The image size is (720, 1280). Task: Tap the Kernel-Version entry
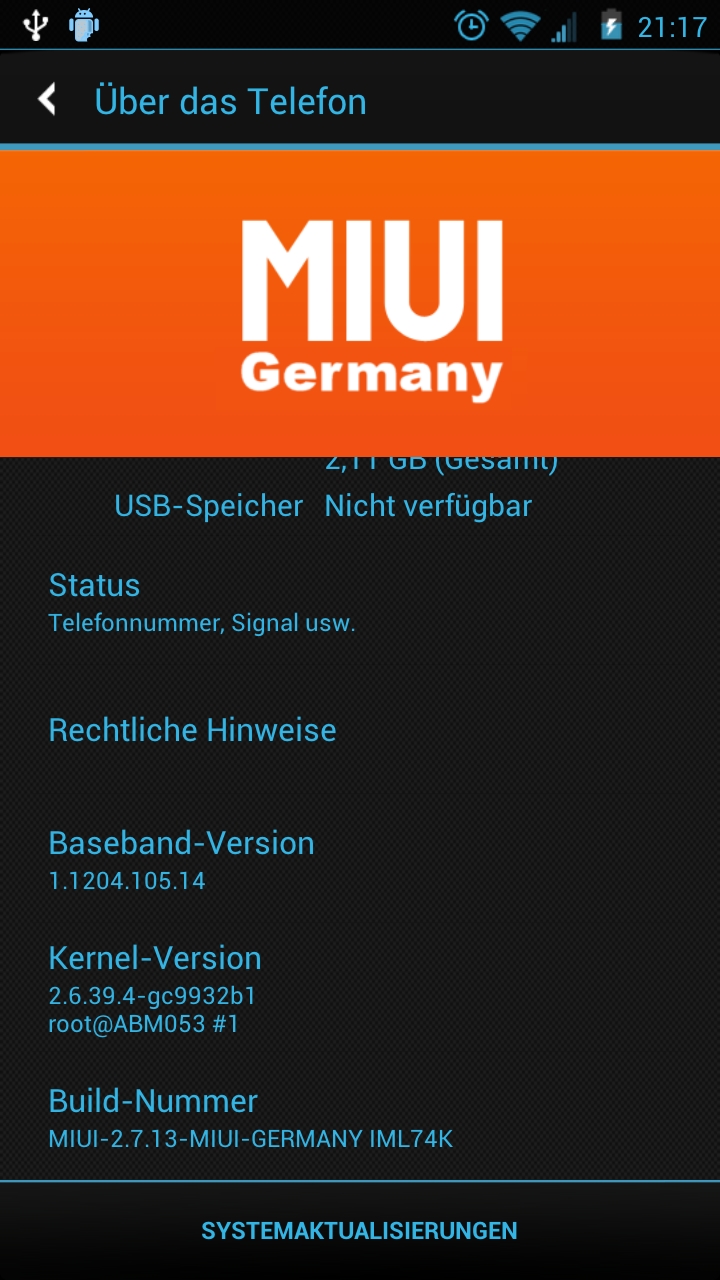coord(360,988)
